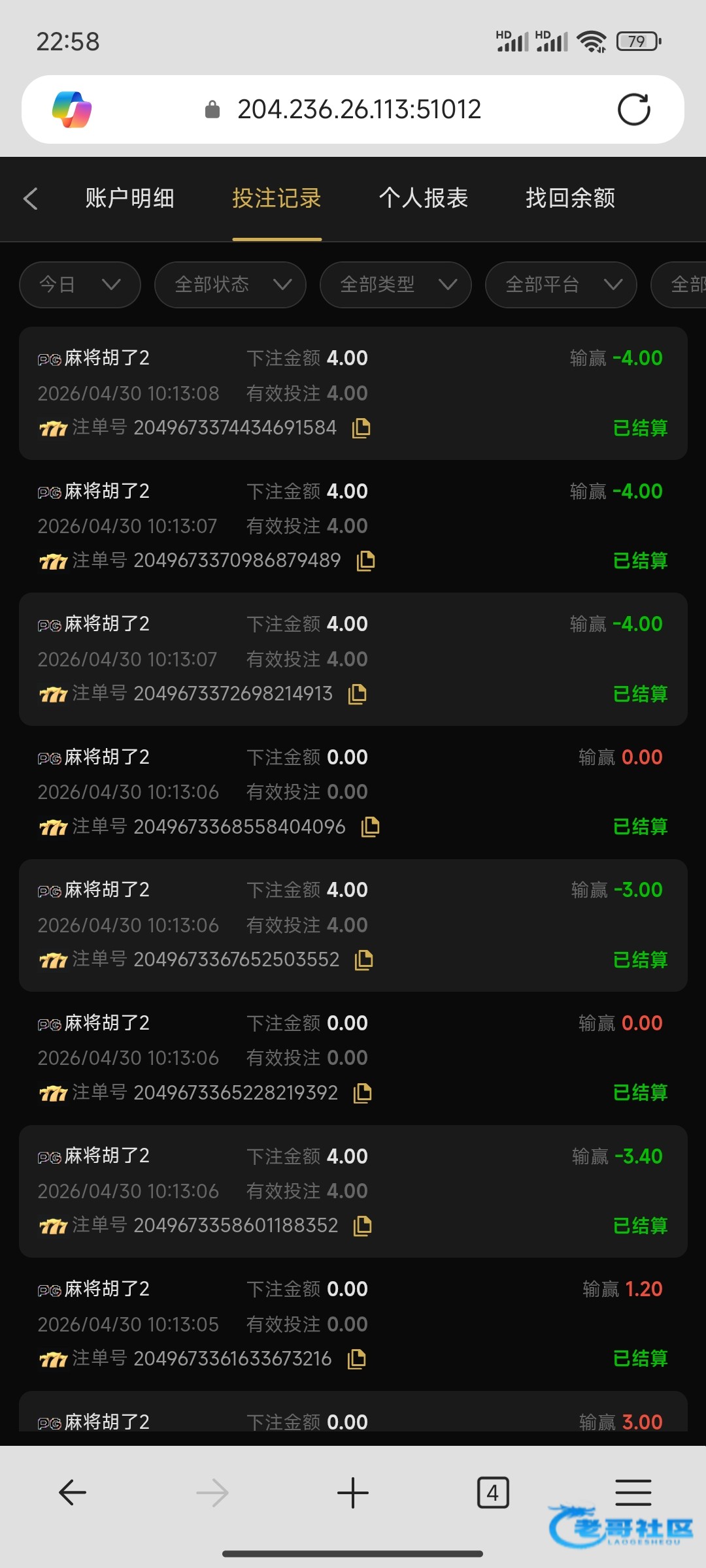Expand the 今日 date filter
This screenshot has height=1568, width=706.
pos(80,285)
